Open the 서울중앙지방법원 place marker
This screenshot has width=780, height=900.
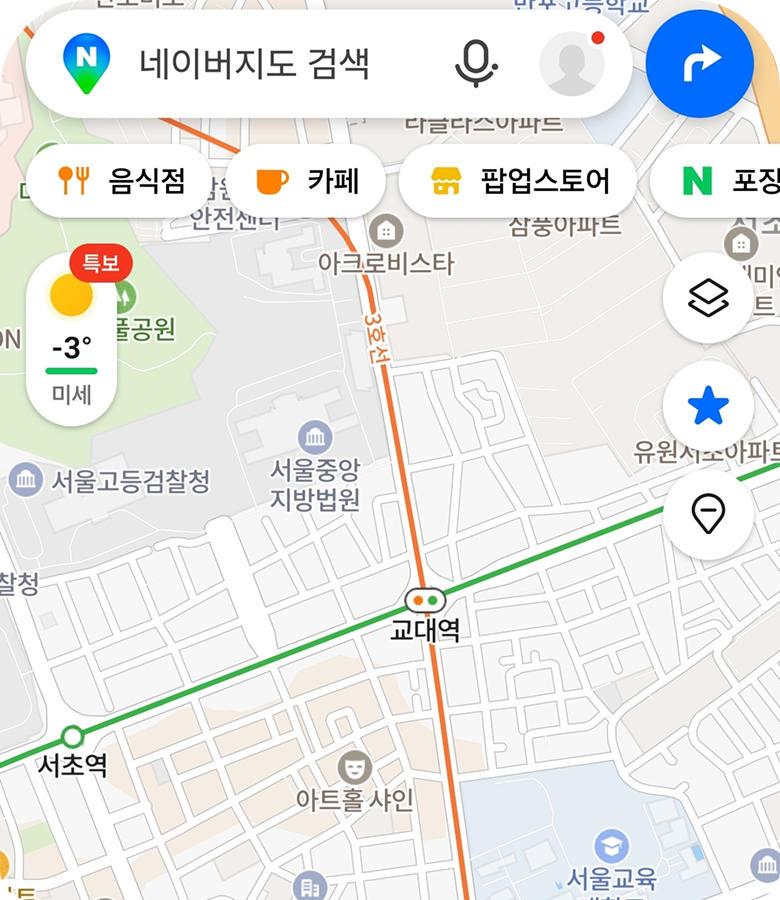315,437
